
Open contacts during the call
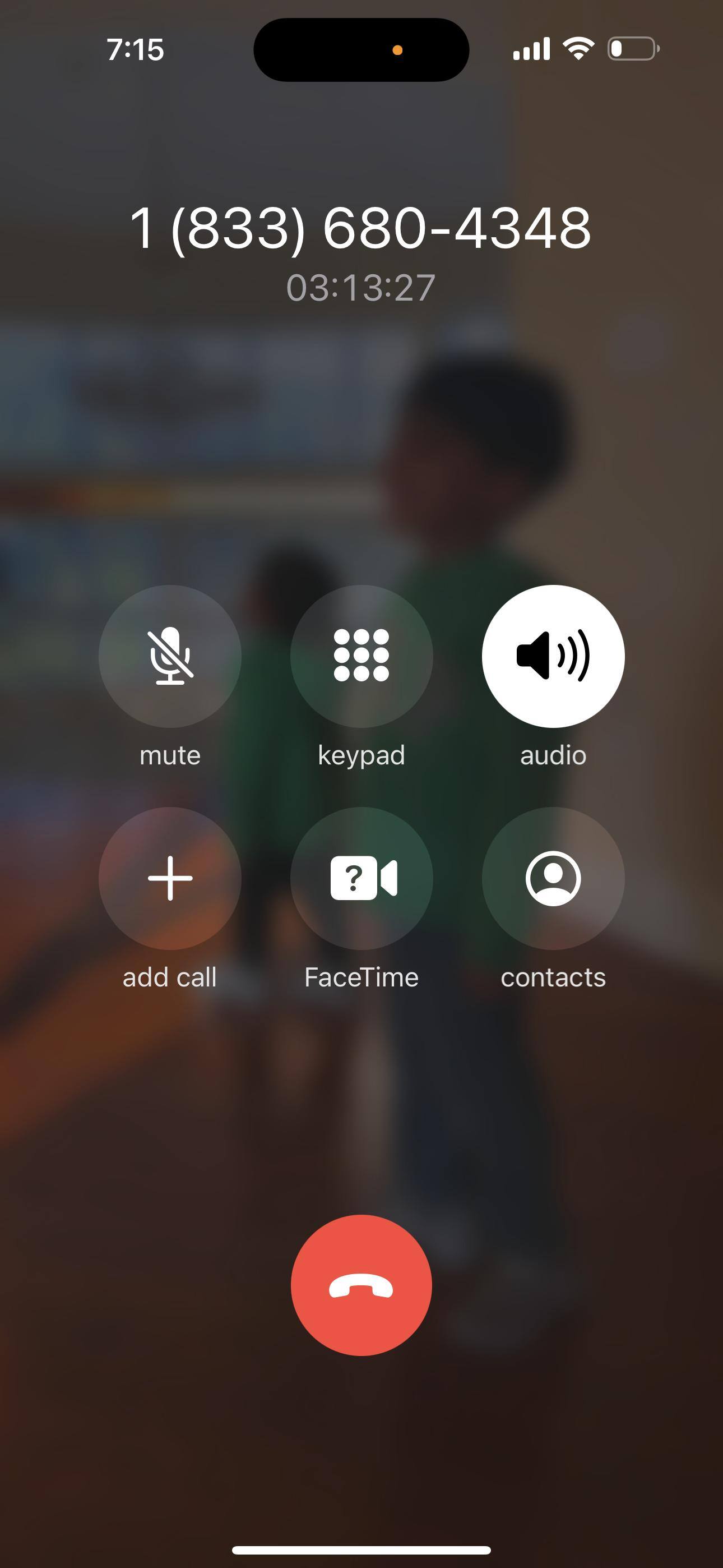(x=553, y=878)
